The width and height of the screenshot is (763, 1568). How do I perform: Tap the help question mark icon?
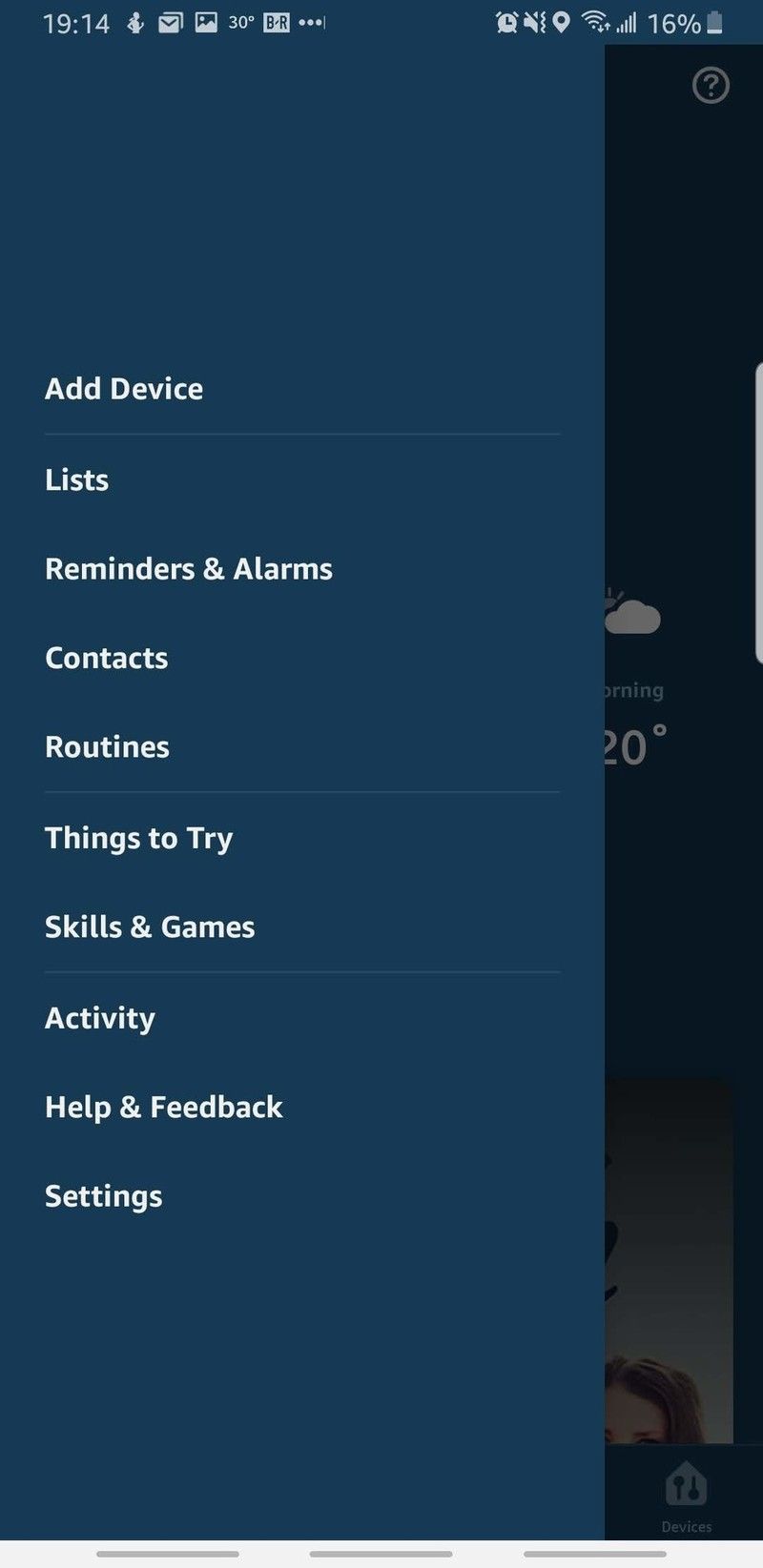click(711, 86)
